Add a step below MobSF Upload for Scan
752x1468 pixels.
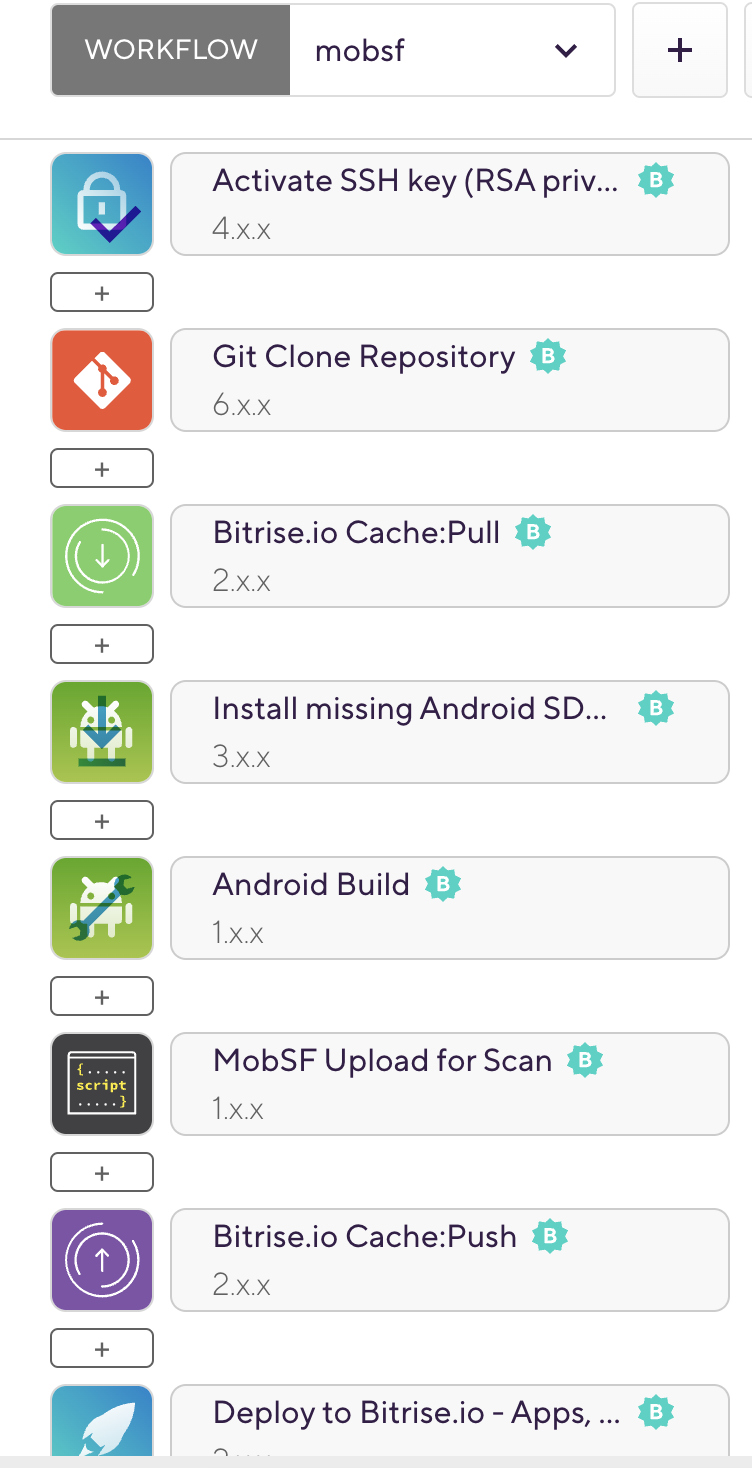point(102,1172)
